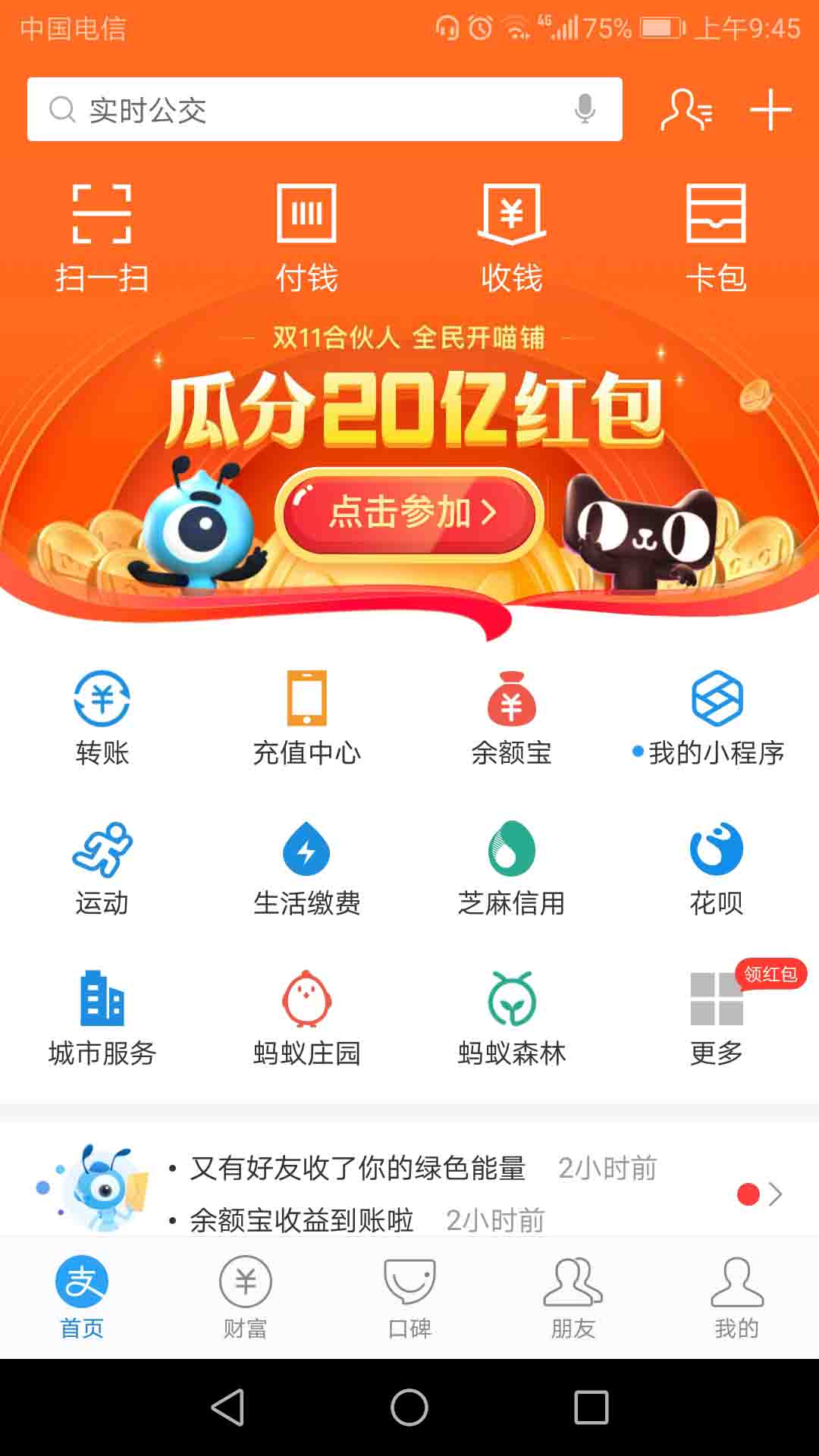This screenshot has width=819, height=1456.
Task: Switch to the 我的 tab
Action: [736, 1297]
